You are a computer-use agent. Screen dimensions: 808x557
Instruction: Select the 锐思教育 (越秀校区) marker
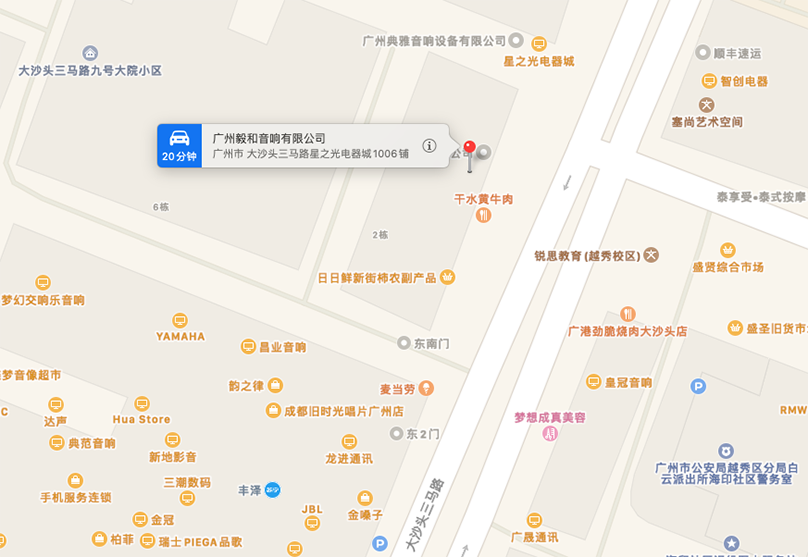[x=651, y=255]
